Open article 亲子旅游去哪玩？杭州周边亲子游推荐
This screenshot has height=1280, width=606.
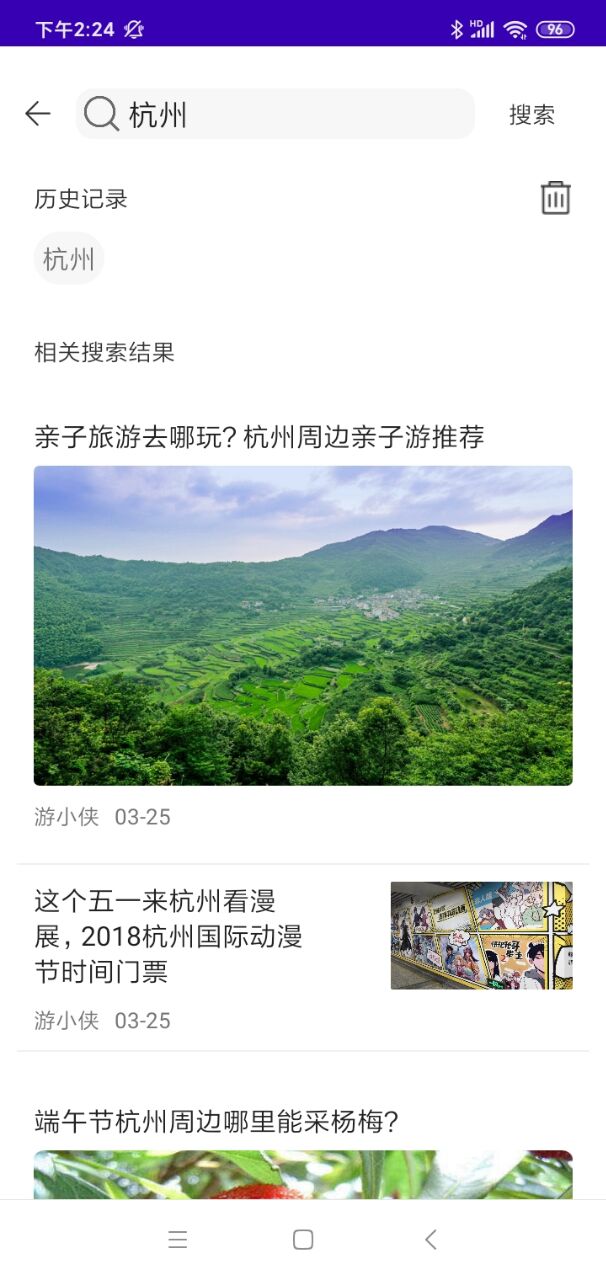pos(259,437)
